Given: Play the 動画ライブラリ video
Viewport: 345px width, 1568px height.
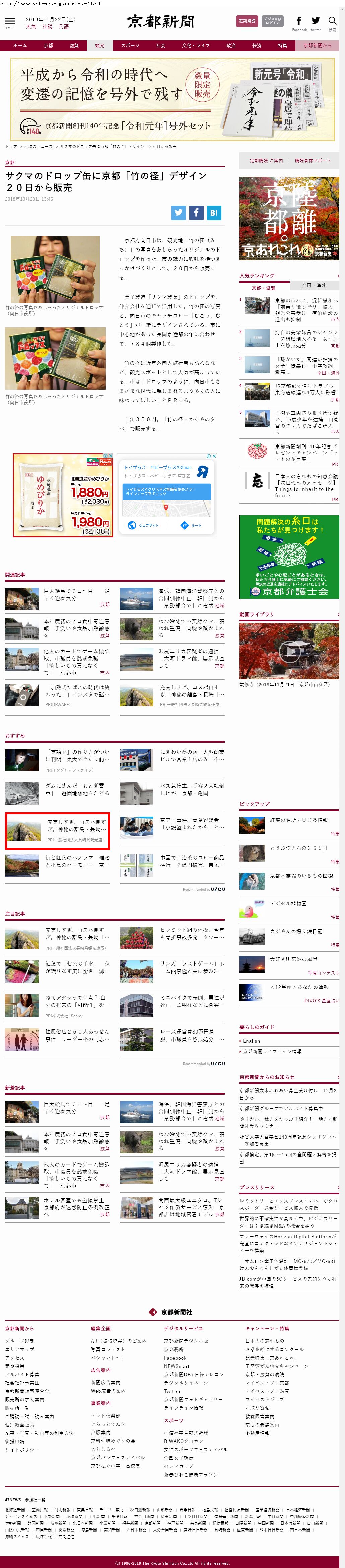Looking at the screenshot, I should tap(289, 651).
